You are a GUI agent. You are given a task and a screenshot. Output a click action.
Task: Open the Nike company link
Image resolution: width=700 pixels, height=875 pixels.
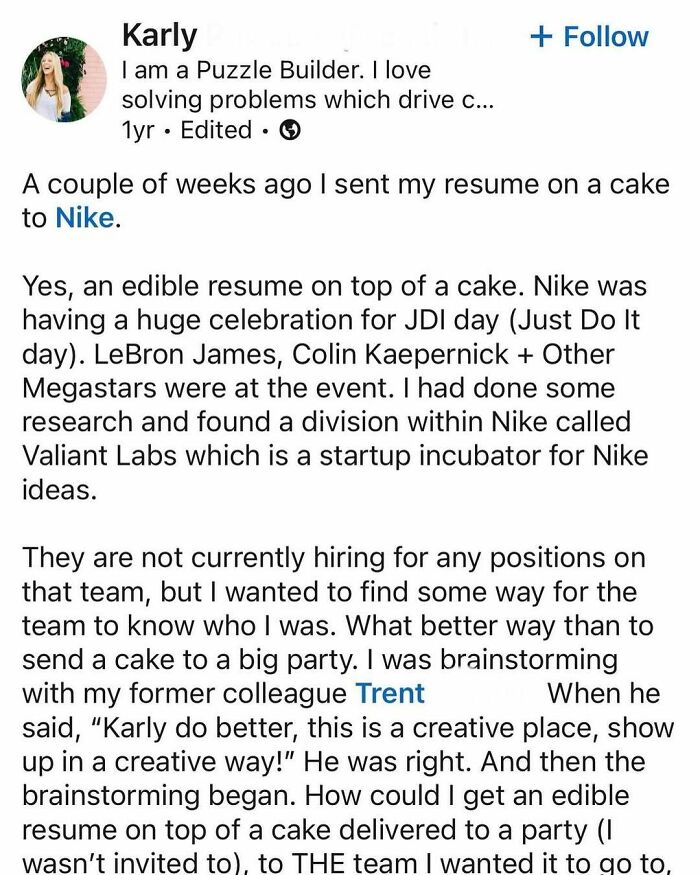(84, 217)
